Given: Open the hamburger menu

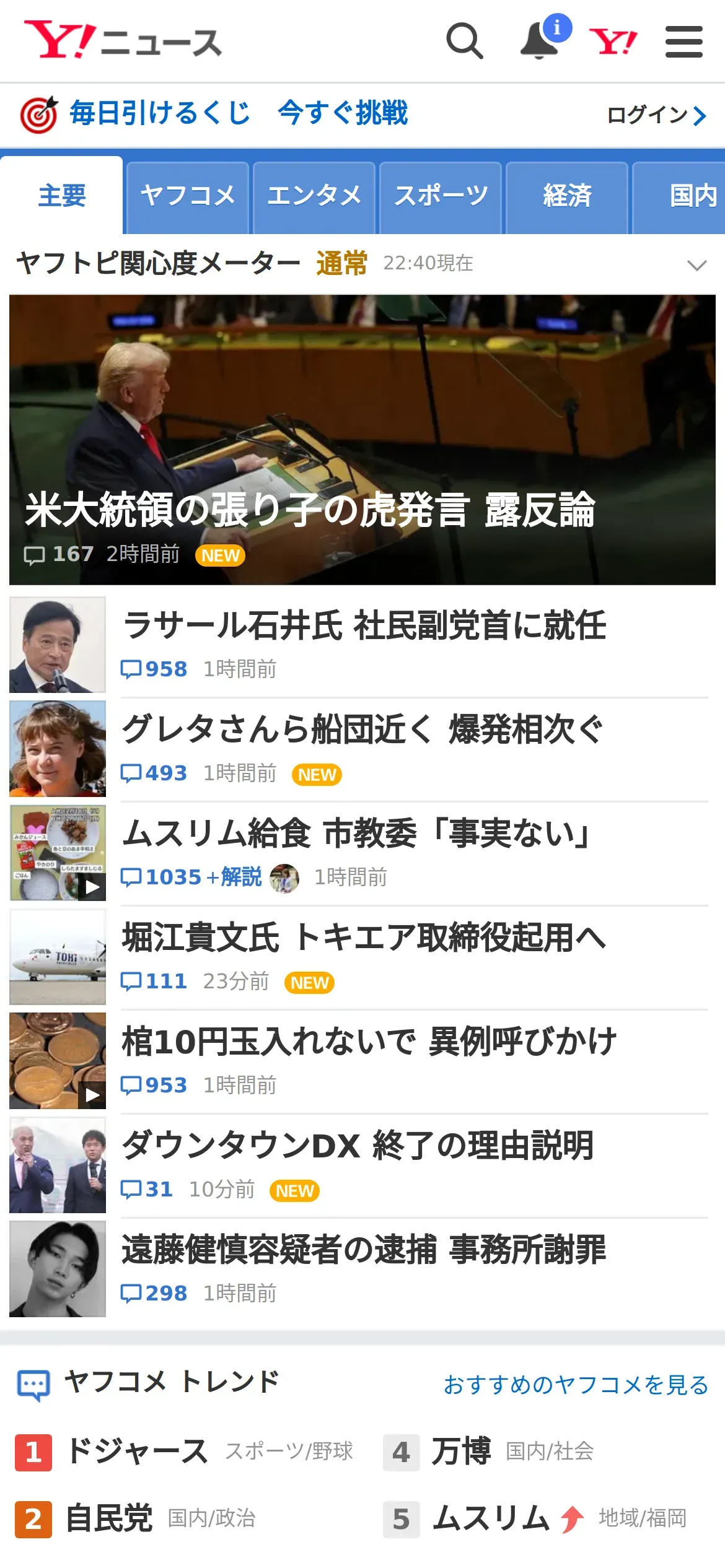Looking at the screenshot, I should click(x=683, y=41).
